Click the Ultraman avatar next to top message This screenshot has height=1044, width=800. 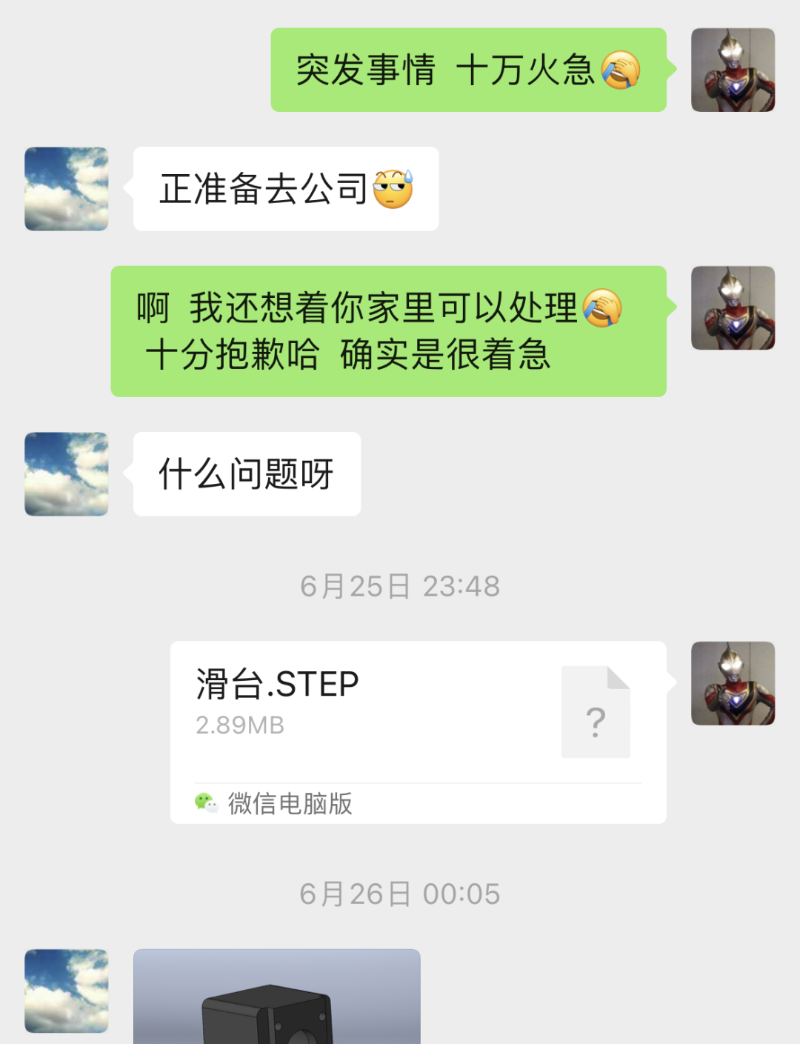click(x=733, y=70)
